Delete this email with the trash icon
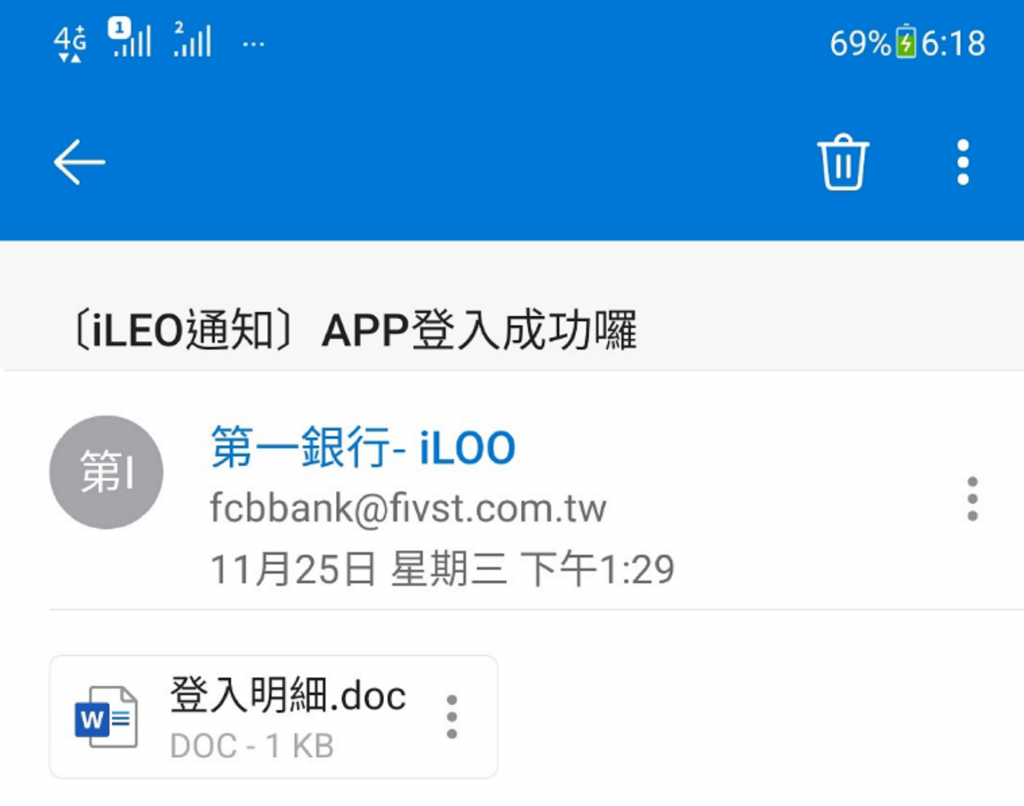The width and height of the screenshot is (1024, 806). coord(843,162)
